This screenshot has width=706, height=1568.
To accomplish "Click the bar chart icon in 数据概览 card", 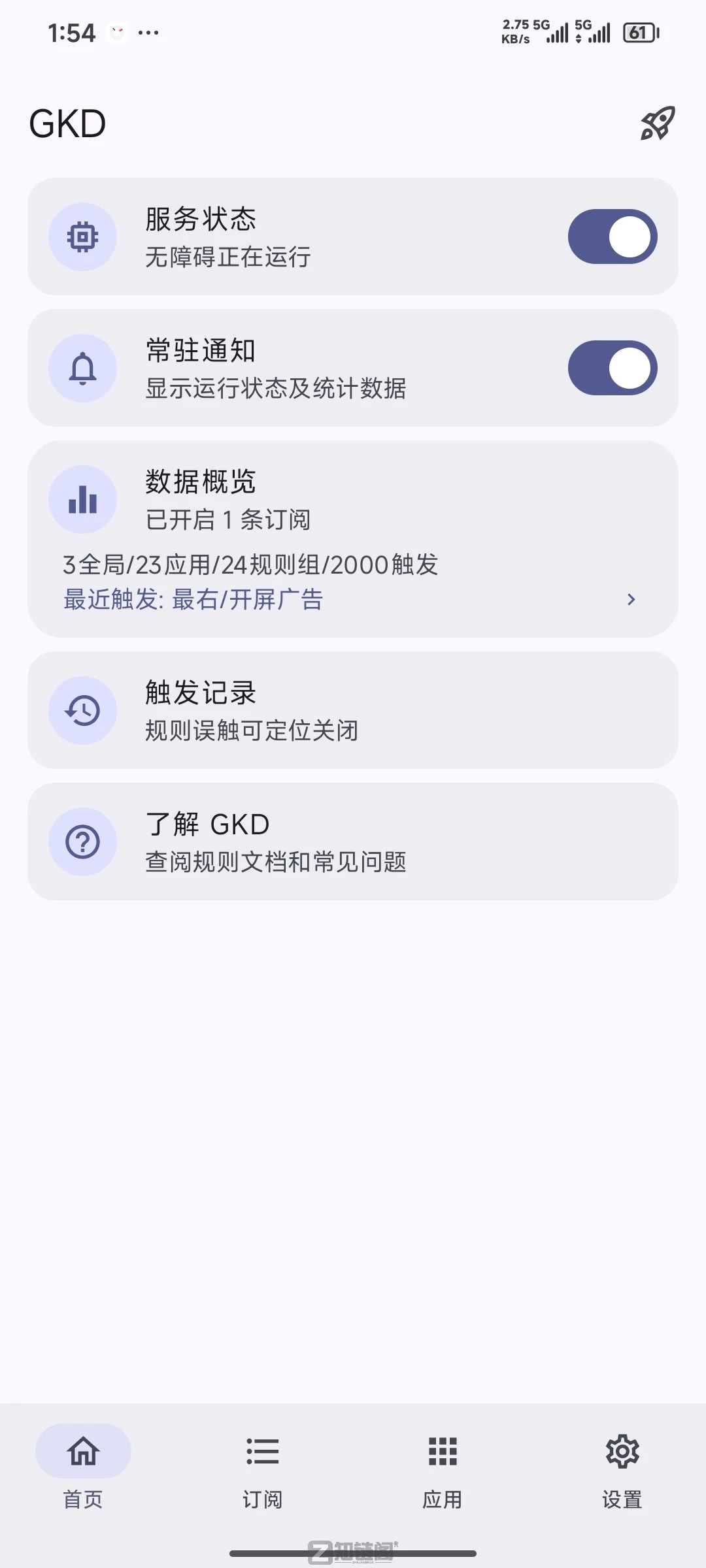I will pos(82,498).
